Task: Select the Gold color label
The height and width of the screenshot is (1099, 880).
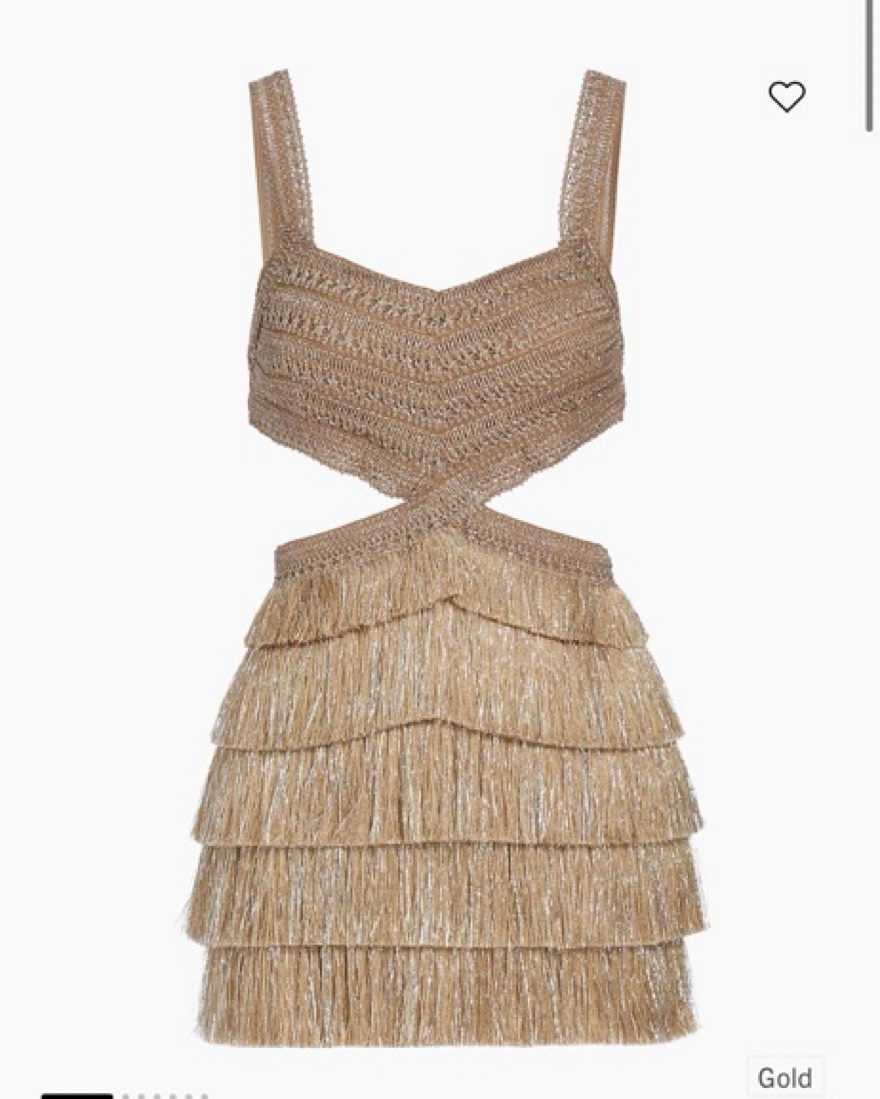Action: 785,1078
